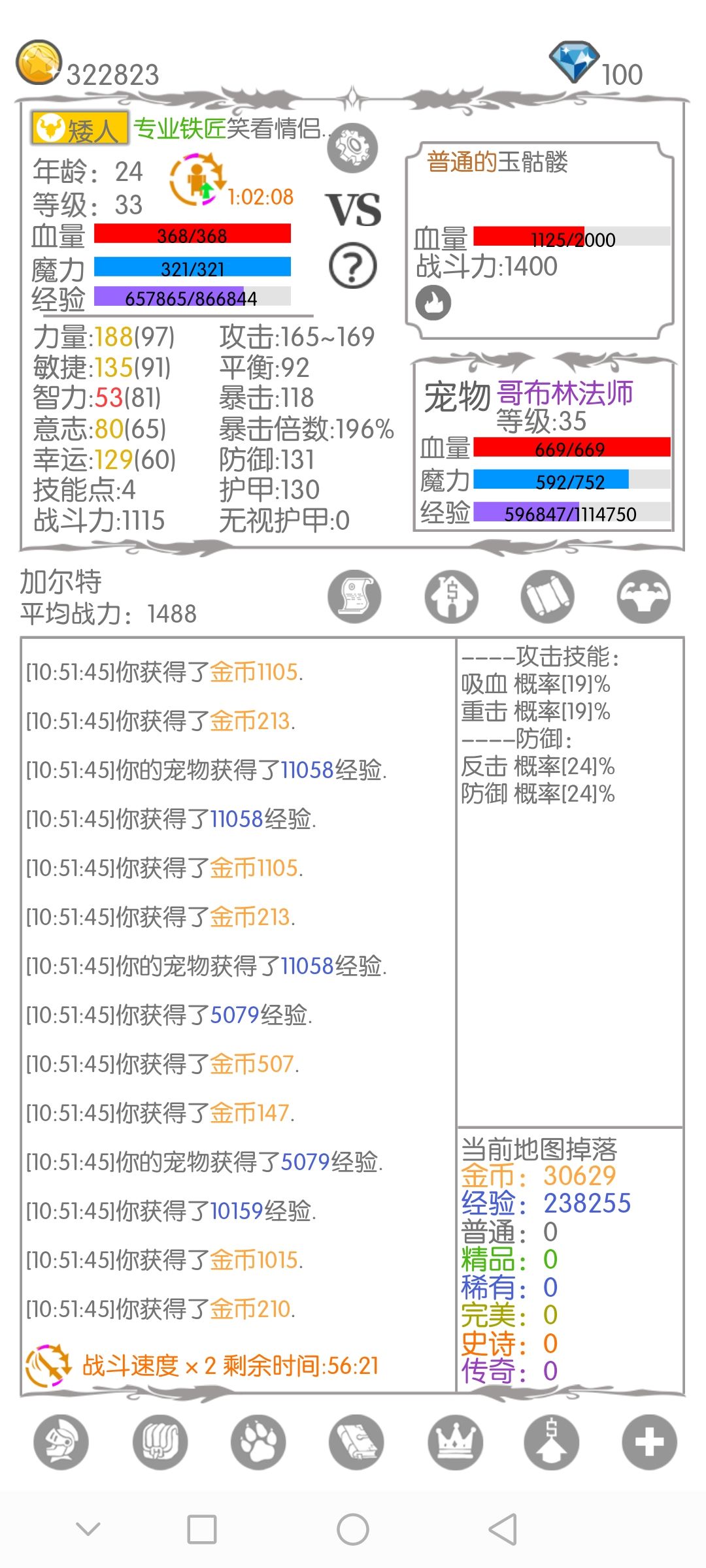The width and height of the screenshot is (706, 1568).
Task: Tap the system home button
Action: pos(353,1529)
